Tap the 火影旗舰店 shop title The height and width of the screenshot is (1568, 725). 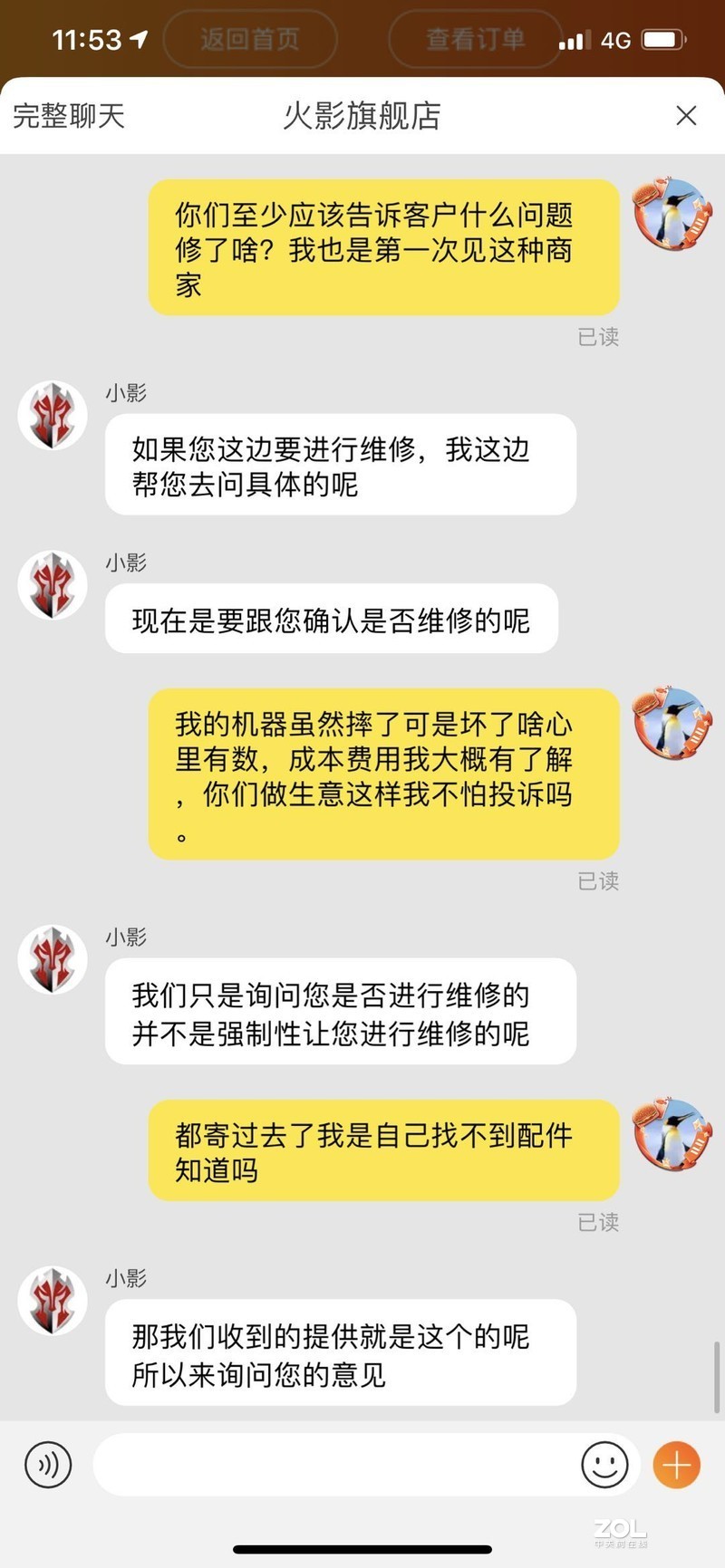(x=362, y=117)
